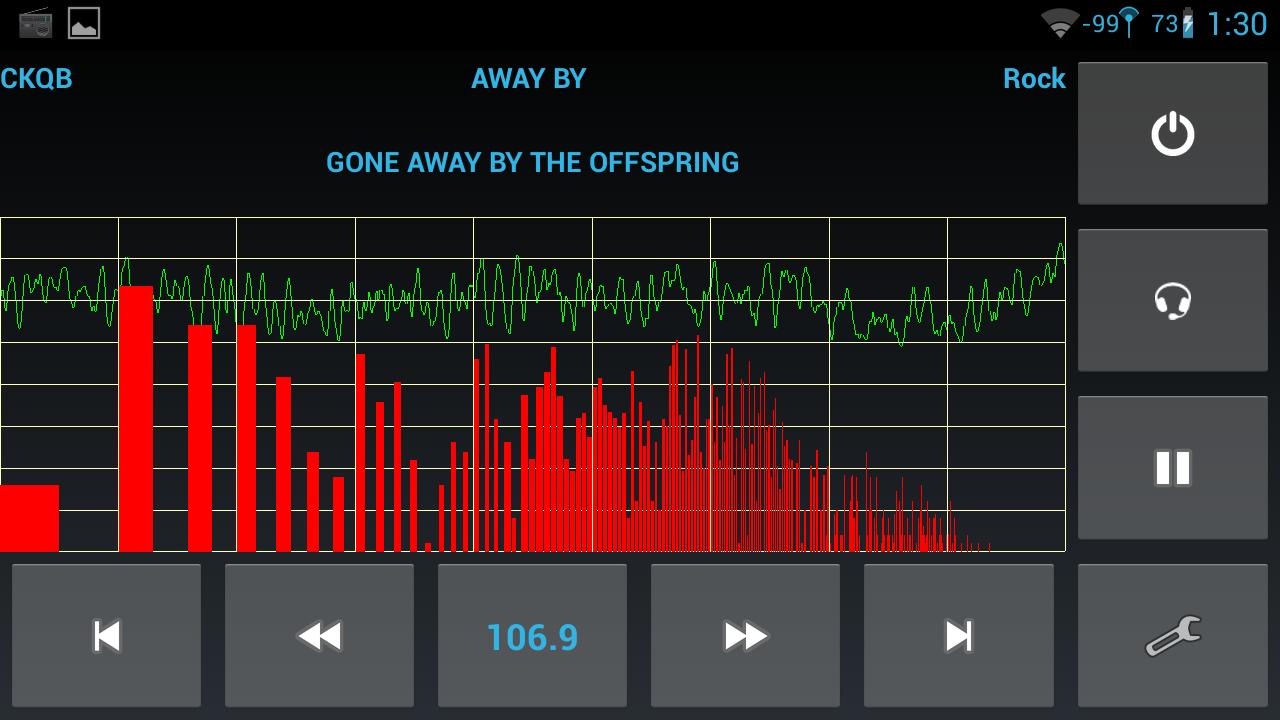Skip to the previous station preset
Screen dimensions: 1280x720
point(106,636)
